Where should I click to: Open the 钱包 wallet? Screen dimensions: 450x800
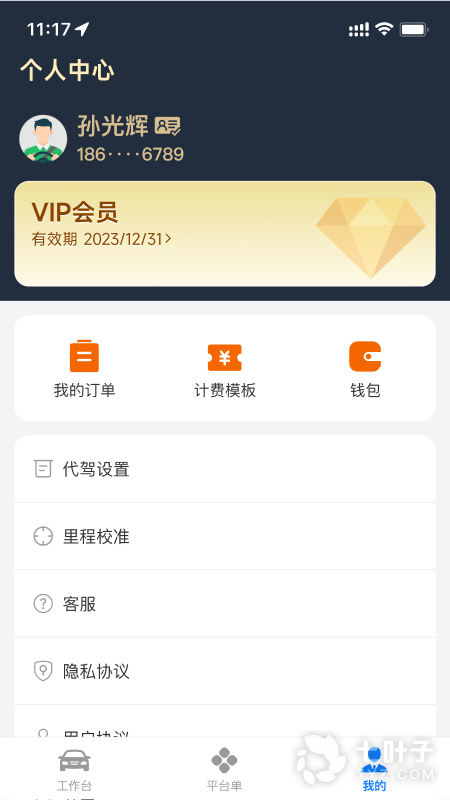(365, 369)
